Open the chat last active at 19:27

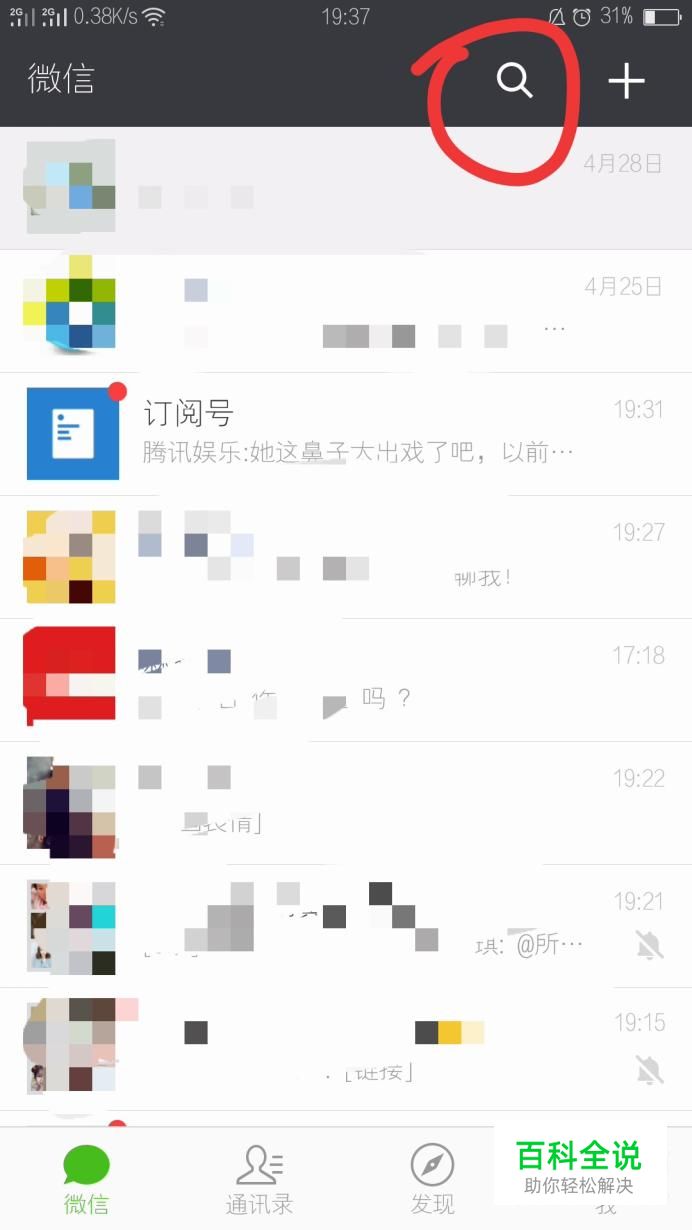click(346, 557)
